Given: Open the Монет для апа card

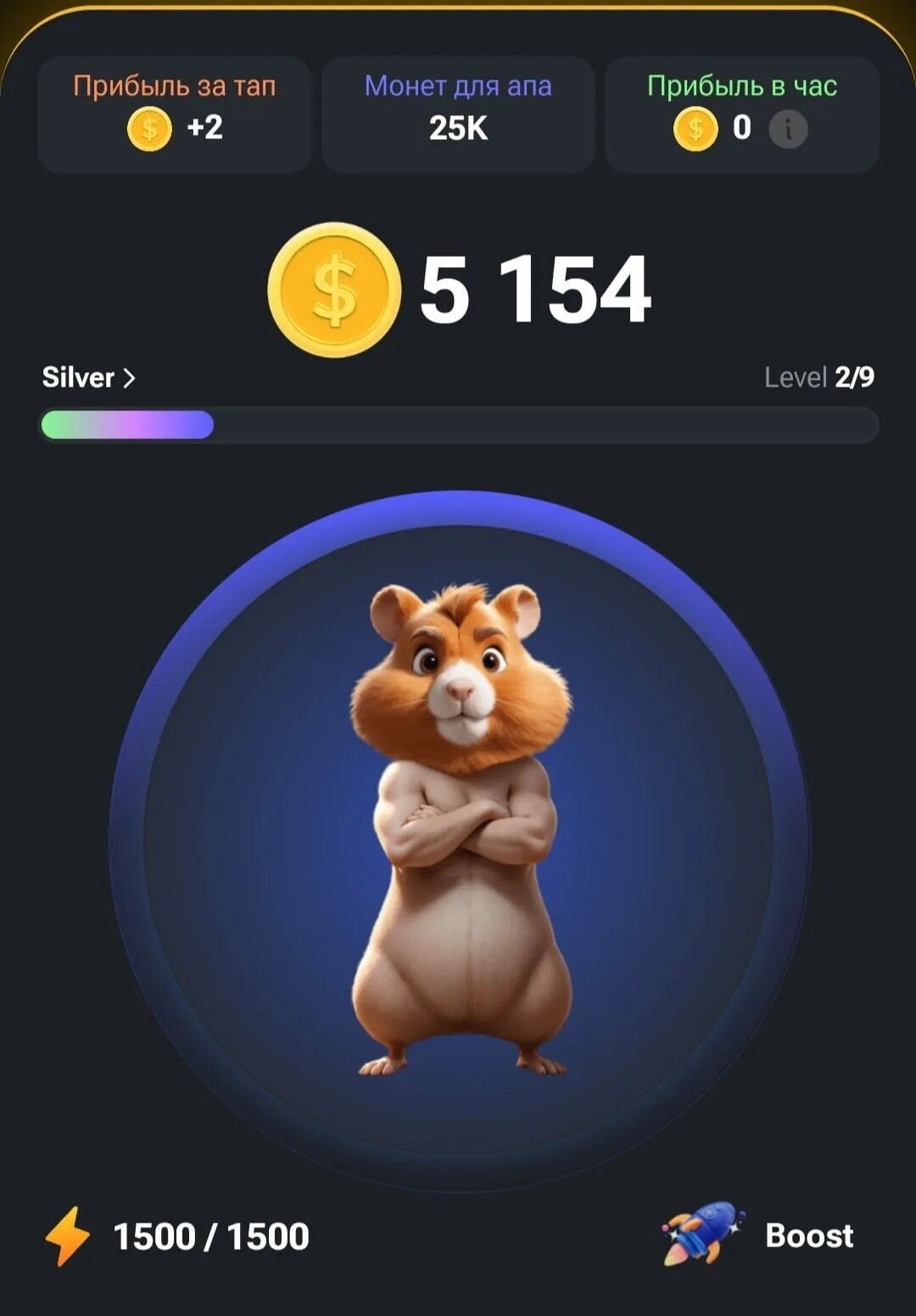Looking at the screenshot, I should click(458, 114).
